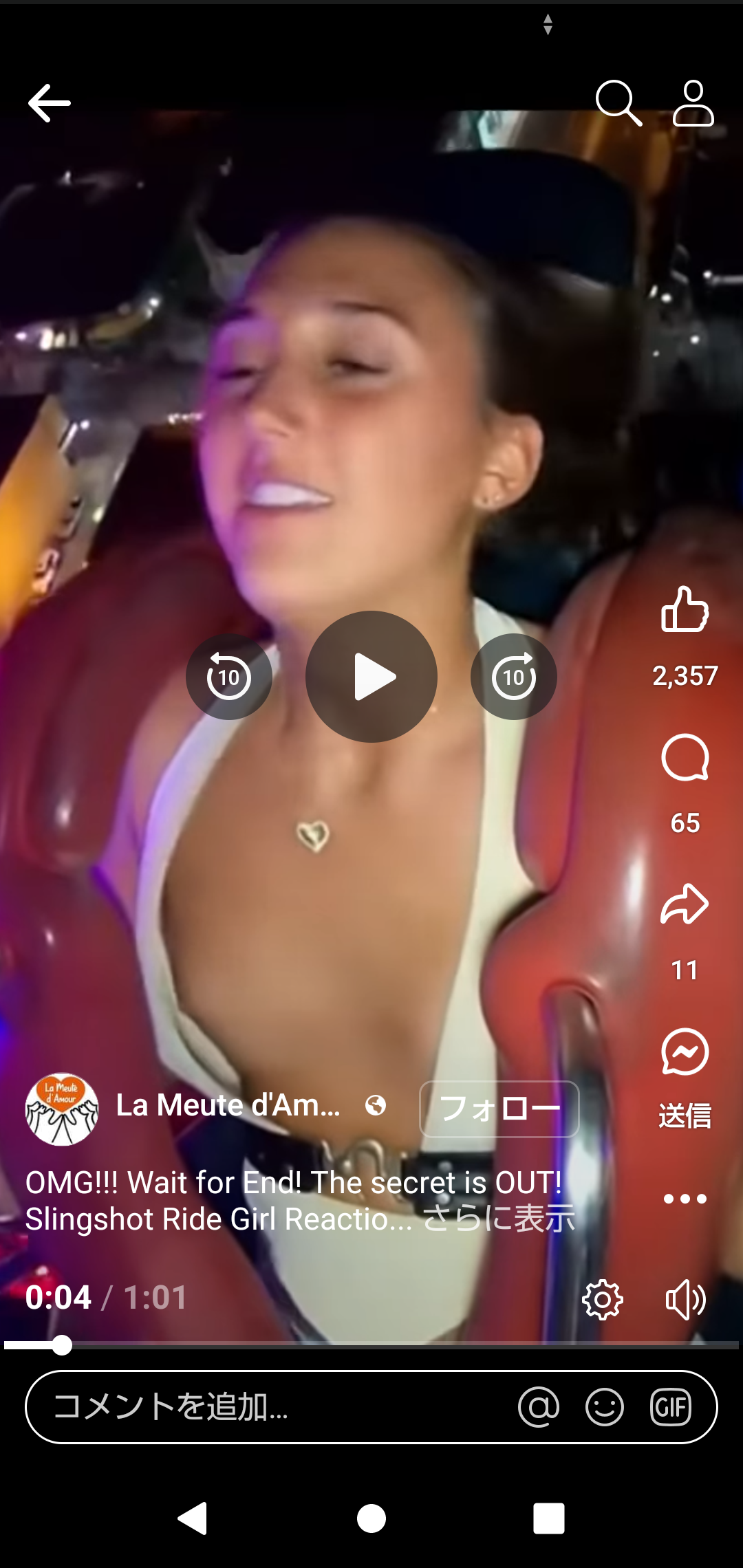Viewport: 743px width, 1568px height.
Task: Open the comments bubble
Action: [685, 758]
